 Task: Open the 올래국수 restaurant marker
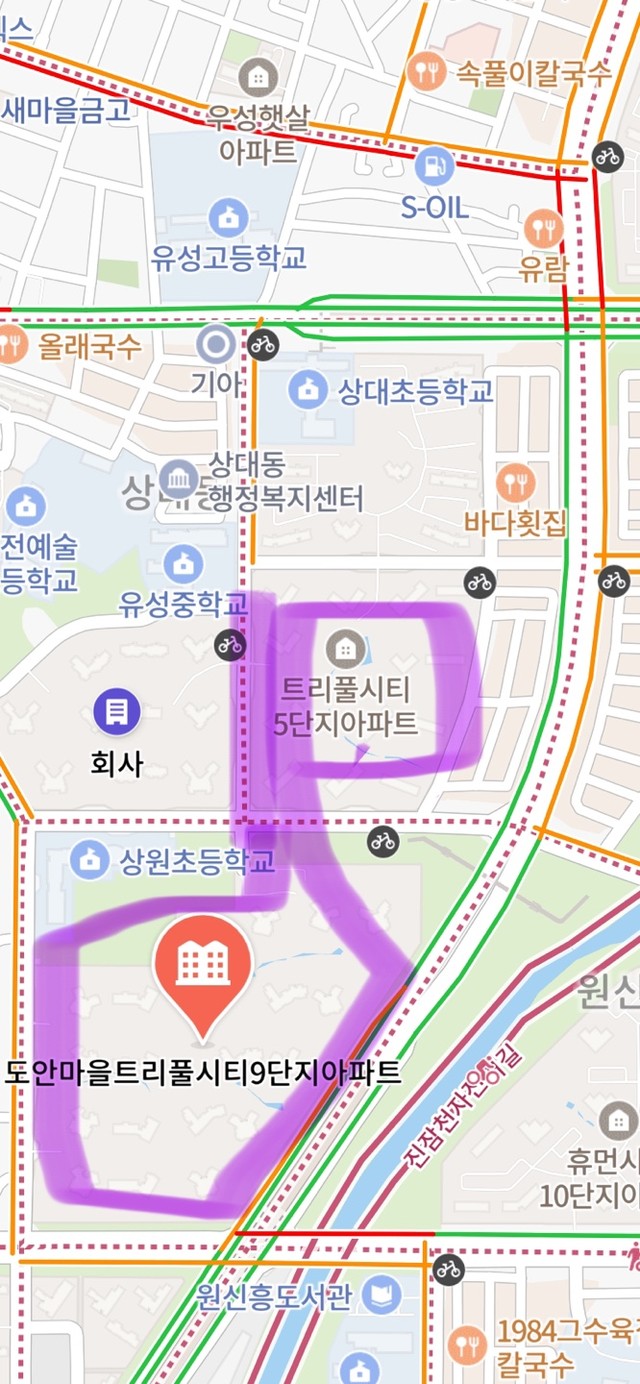(x=12, y=345)
